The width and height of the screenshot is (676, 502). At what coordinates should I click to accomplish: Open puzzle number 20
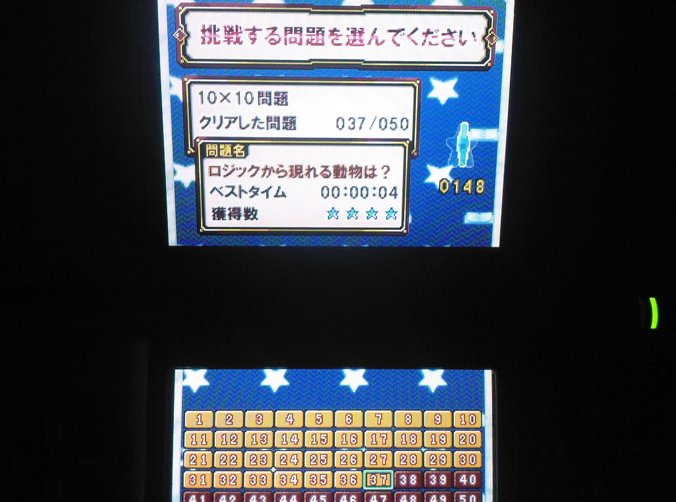tap(467, 440)
